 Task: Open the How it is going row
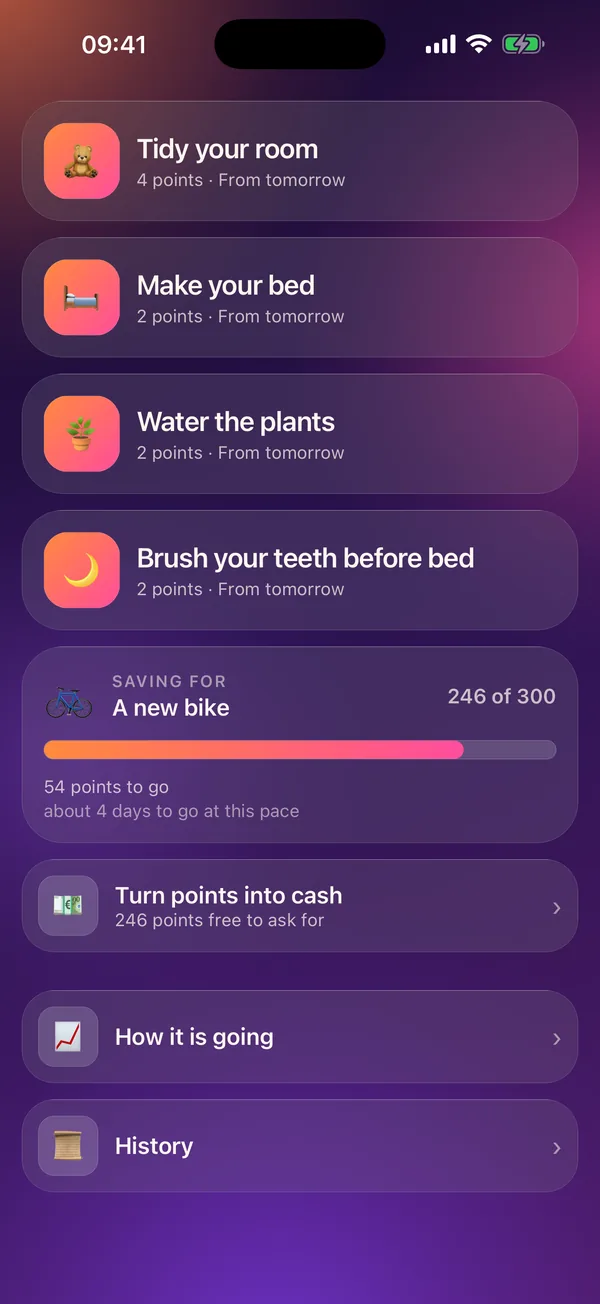point(300,1037)
